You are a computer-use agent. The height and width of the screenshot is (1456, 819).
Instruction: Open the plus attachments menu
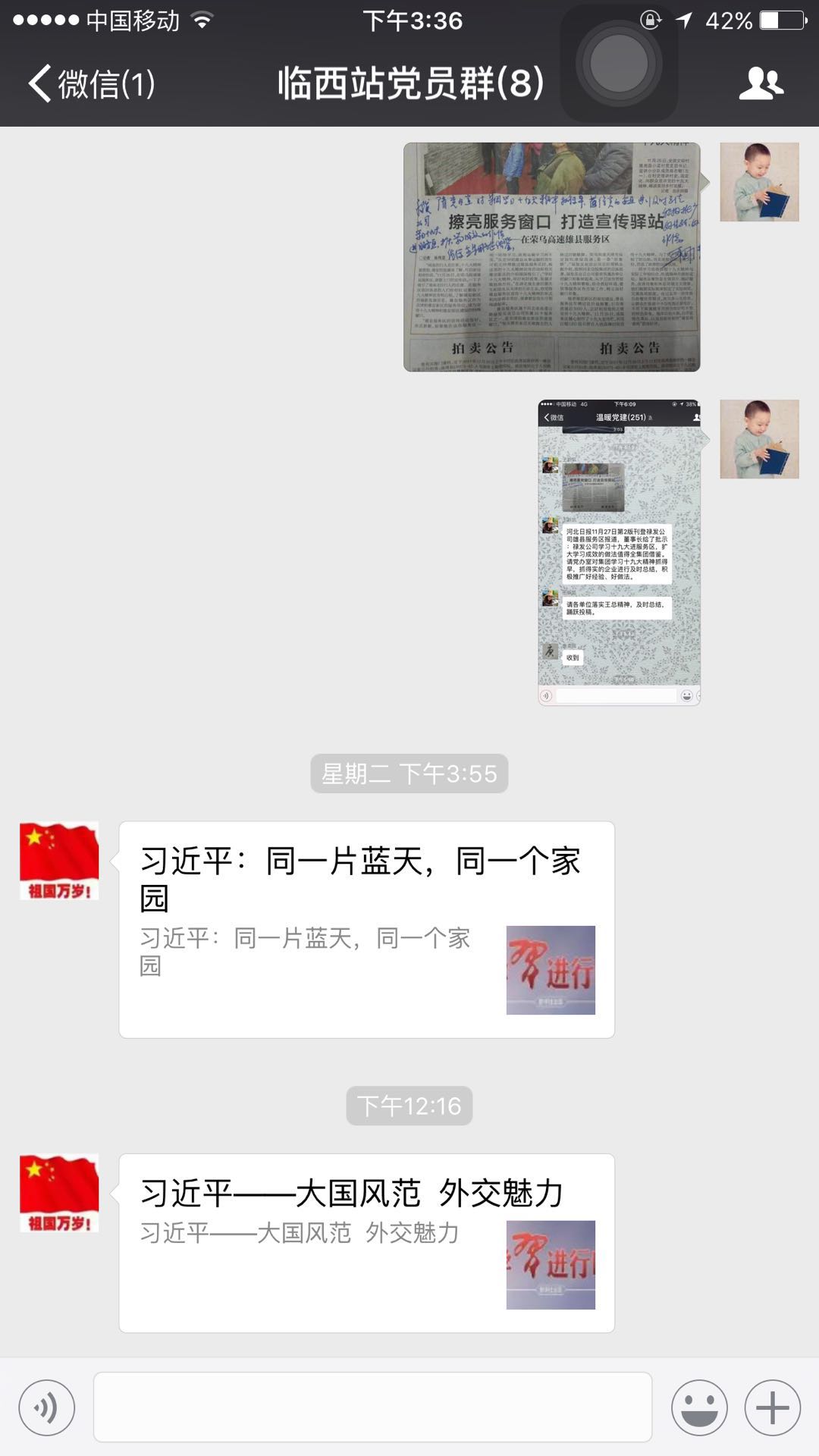(x=773, y=1408)
